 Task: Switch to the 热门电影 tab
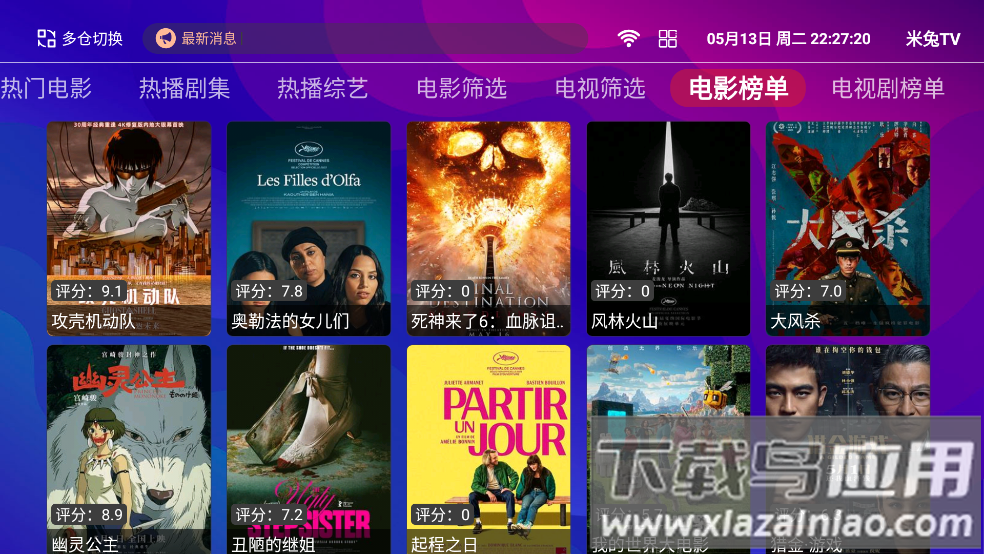(x=46, y=88)
